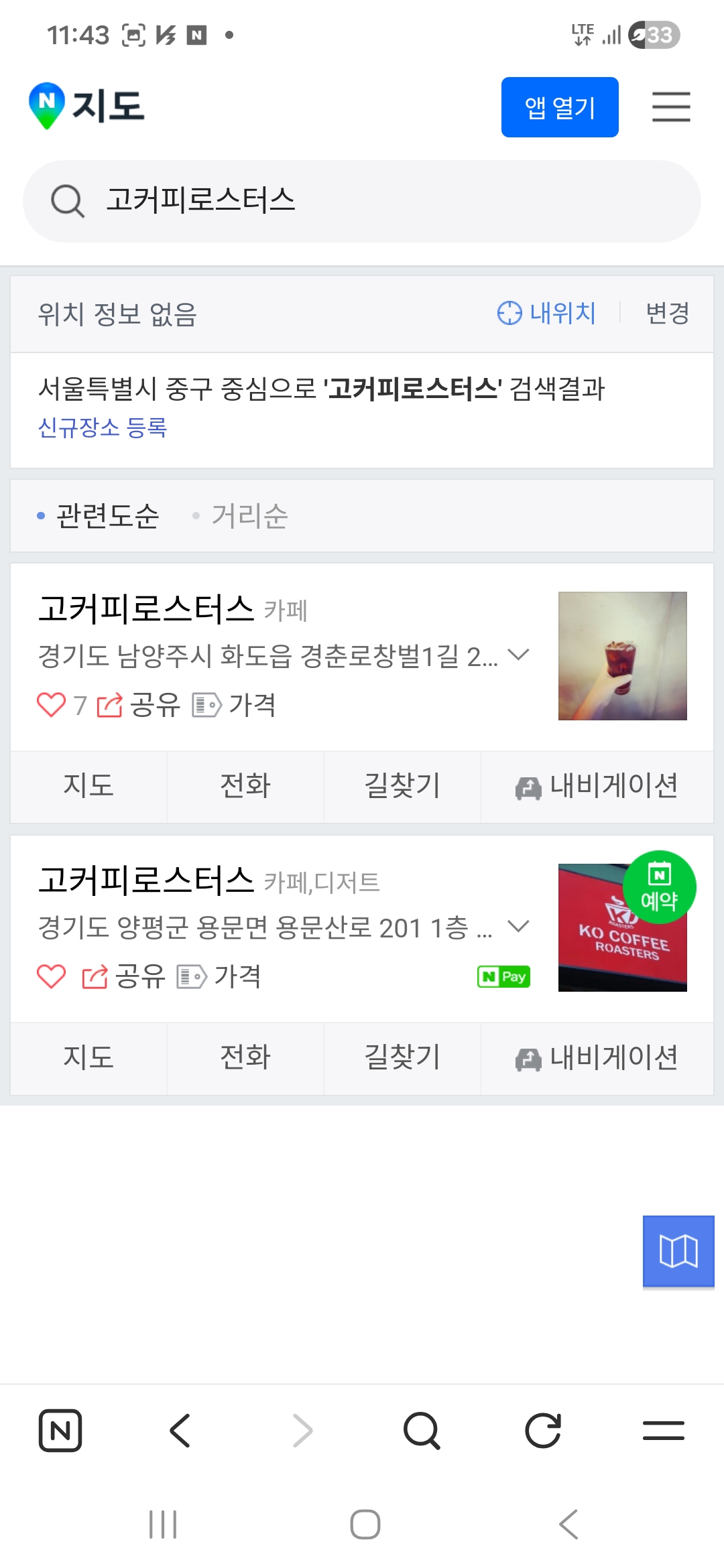The image size is (724, 1568).
Task: Tap the 앱 열기 button
Action: pos(560,107)
